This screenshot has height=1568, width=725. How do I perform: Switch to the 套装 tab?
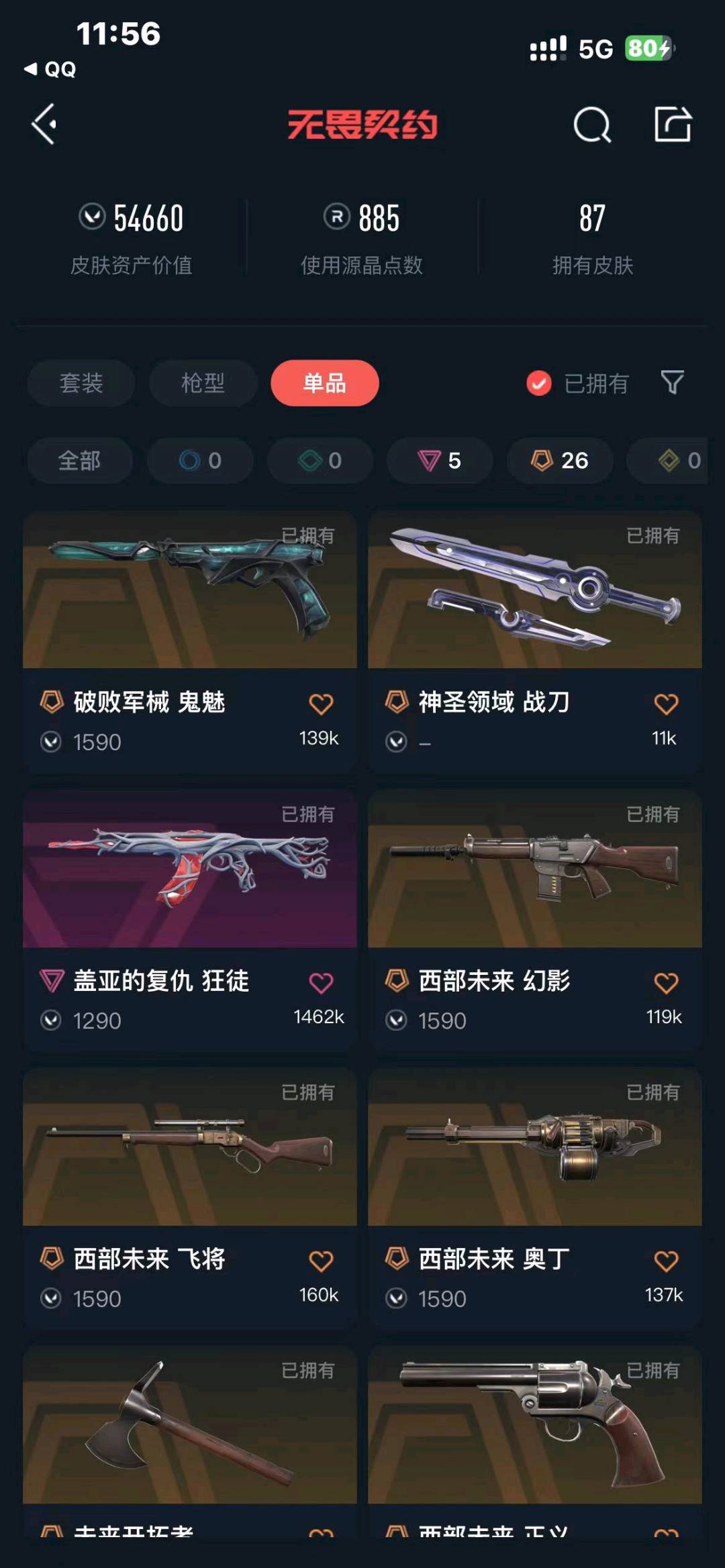click(81, 383)
